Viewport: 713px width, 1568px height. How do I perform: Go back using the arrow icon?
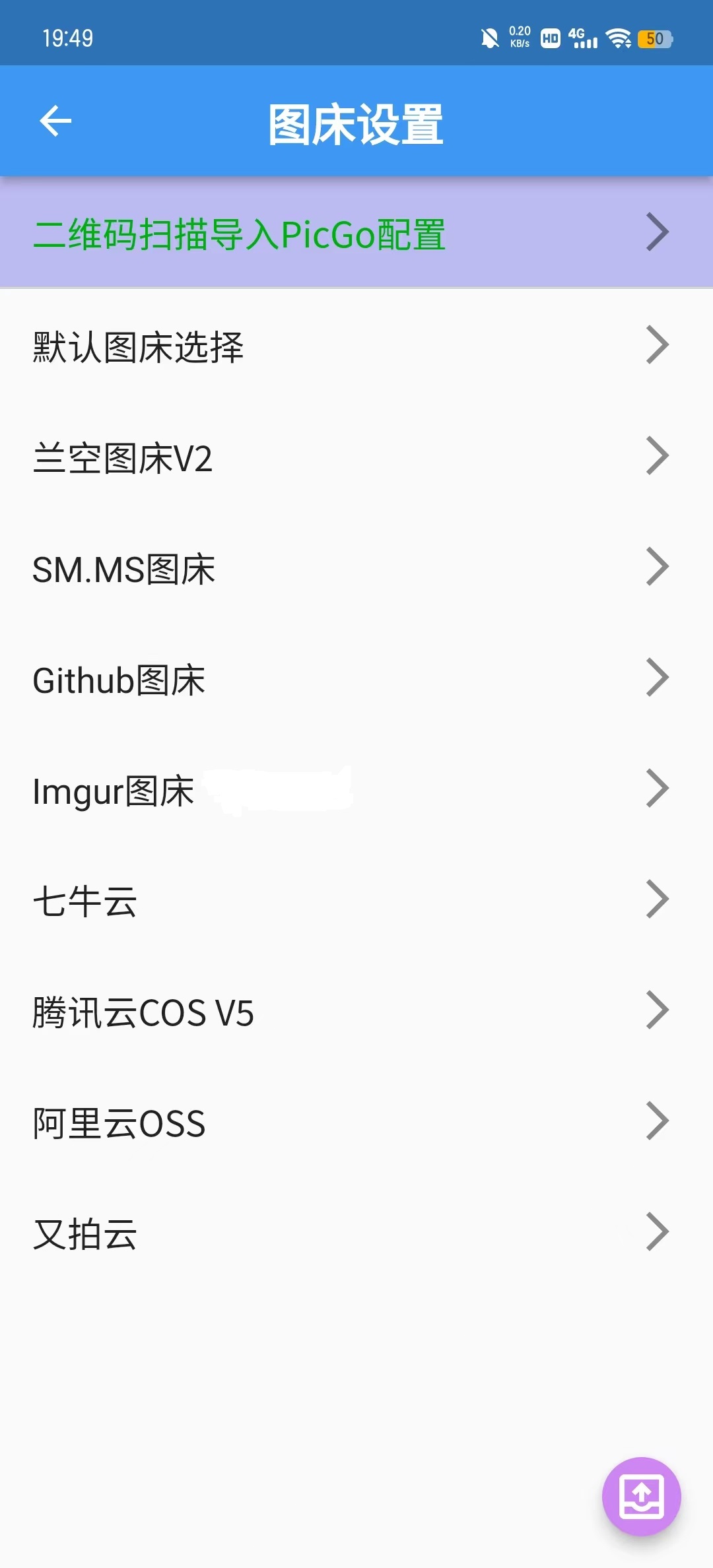click(x=55, y=121)
